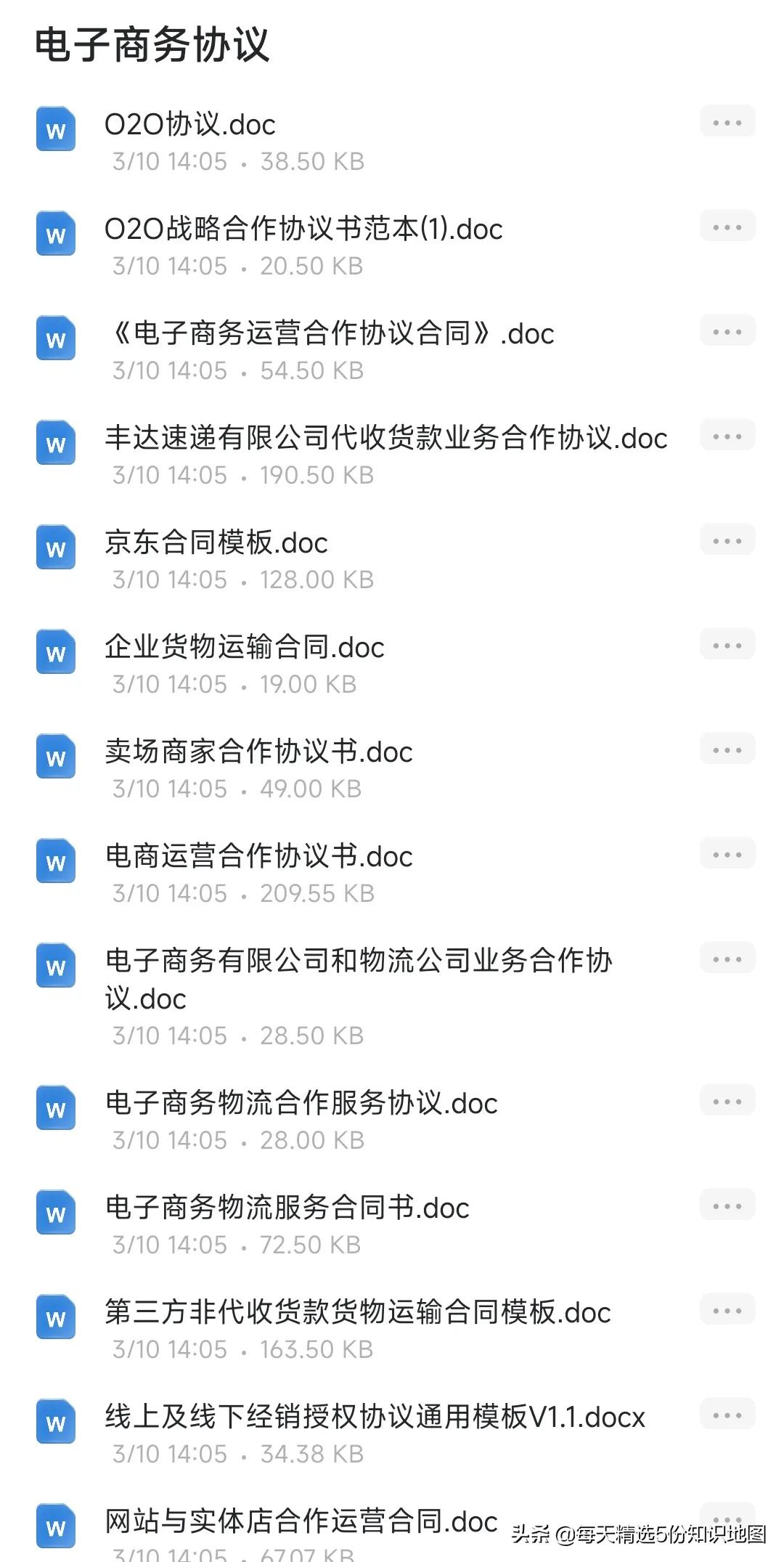Open the 电子商务物流服务合同书.doc file
Viewport: 784px width, 1562px height.
287,1208
